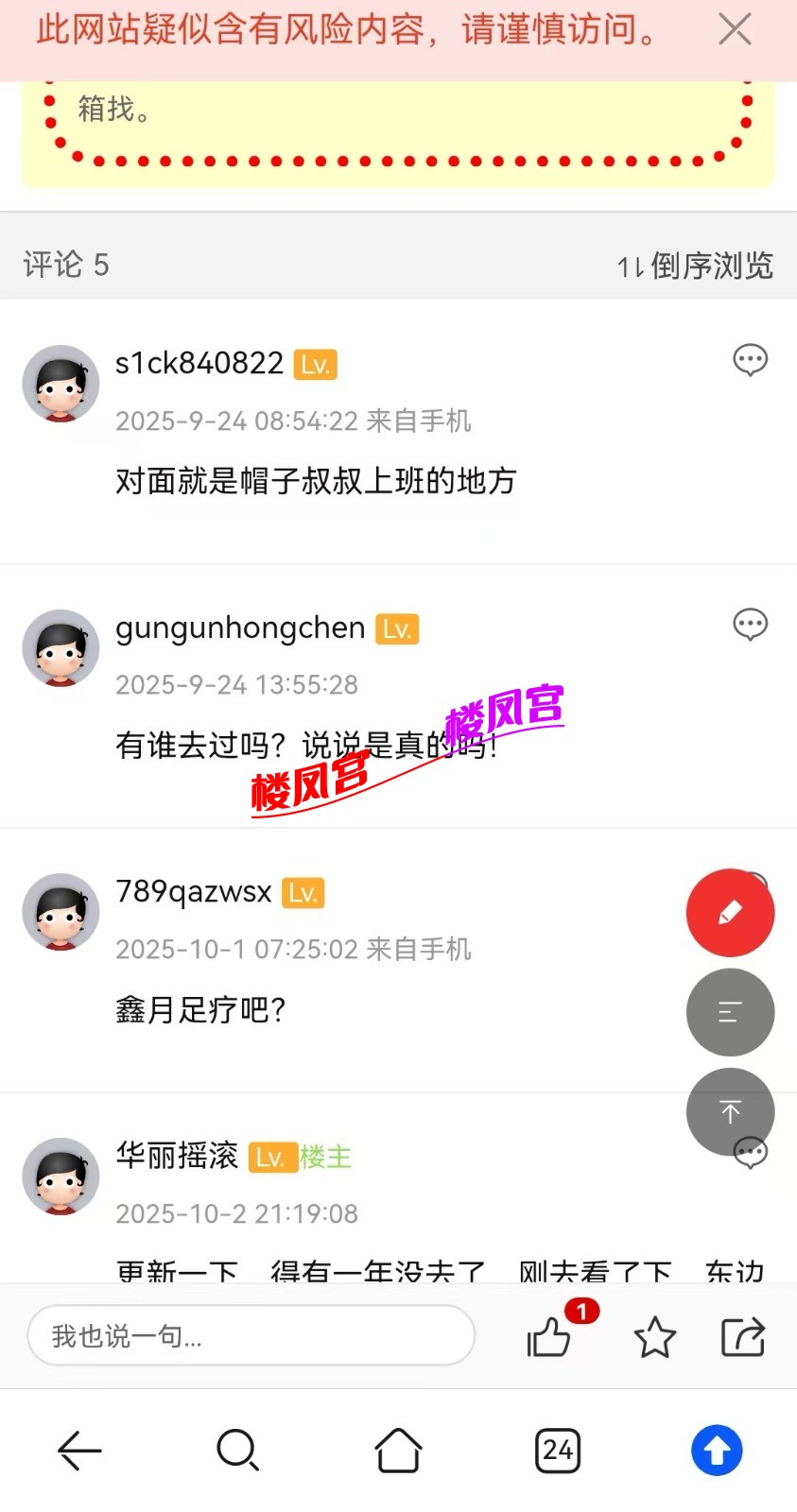The image size is (797, 1512).
Task: Open gungunhongchen's profile name
Action: [240, 627]
